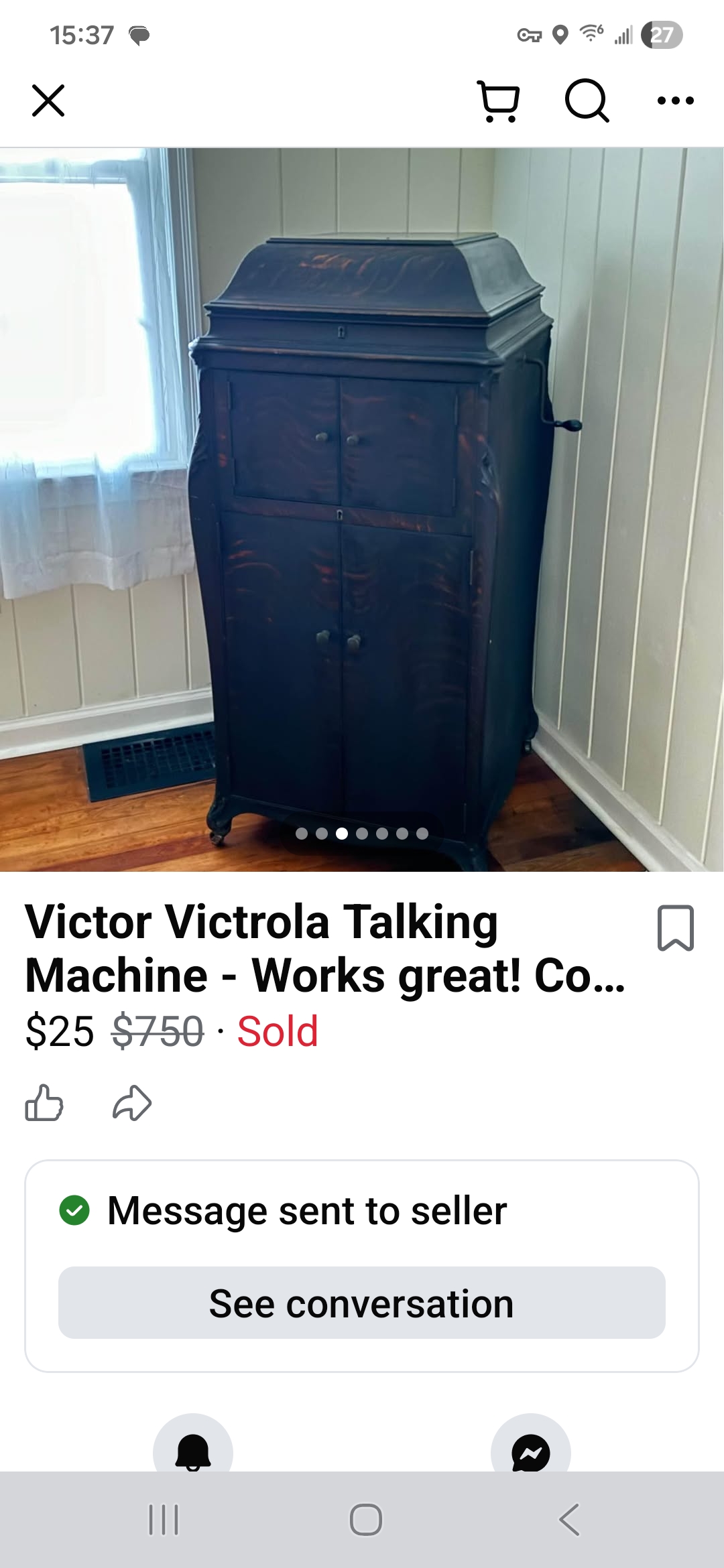Share this listing with the arrow icon
This screenshot has height=1568, width=724.
(132, 1103)
